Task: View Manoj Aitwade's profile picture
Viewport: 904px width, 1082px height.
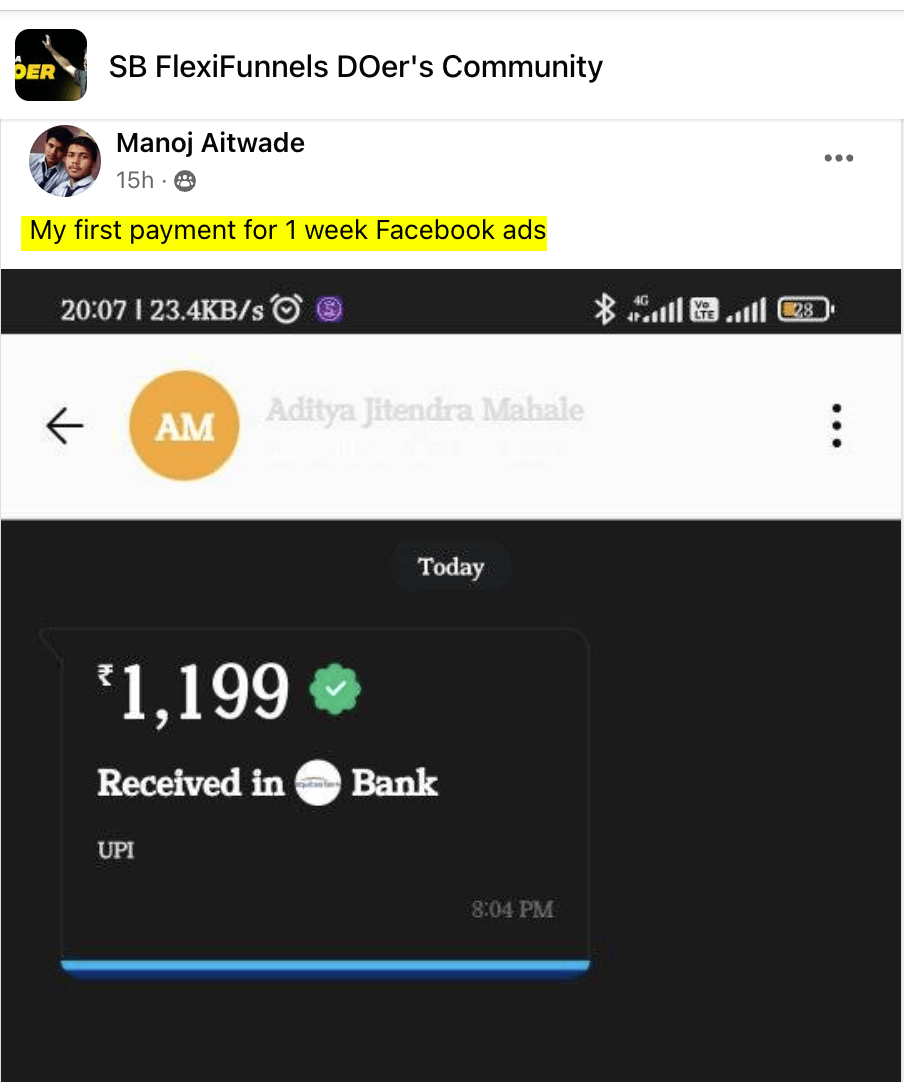Action: click(65, 161)
